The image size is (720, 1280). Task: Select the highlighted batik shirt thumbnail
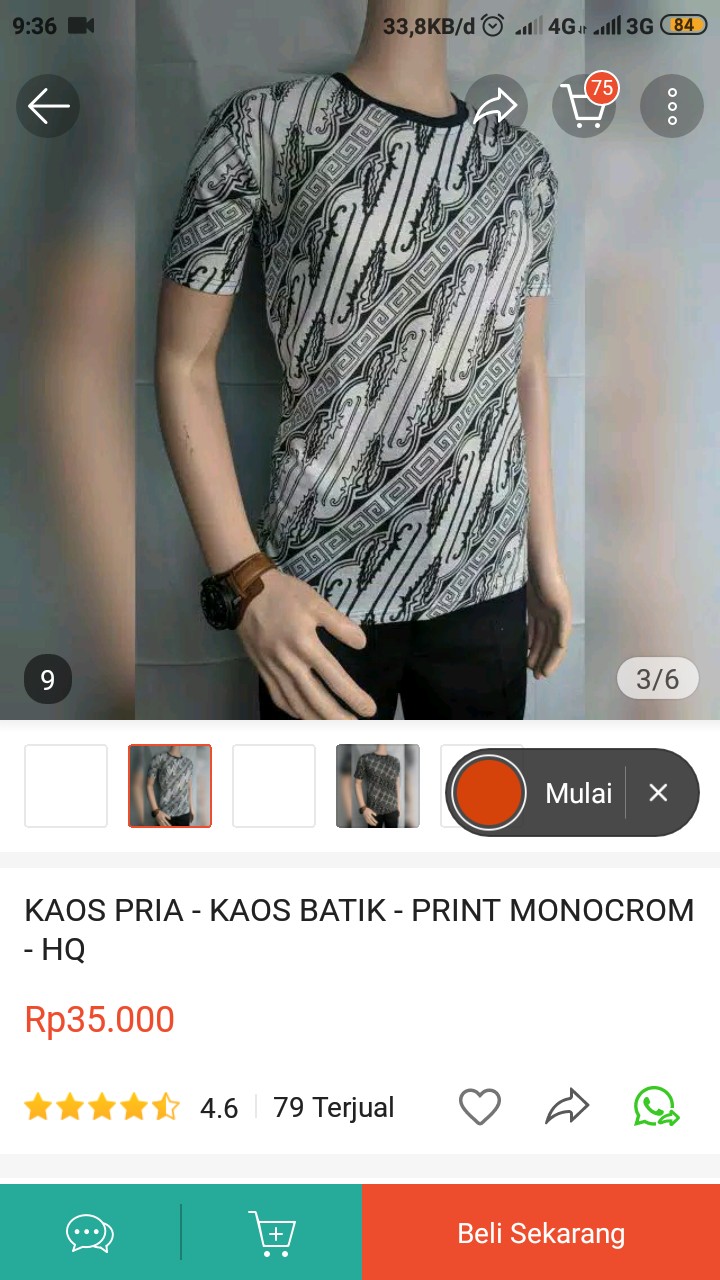coord(169,785)
